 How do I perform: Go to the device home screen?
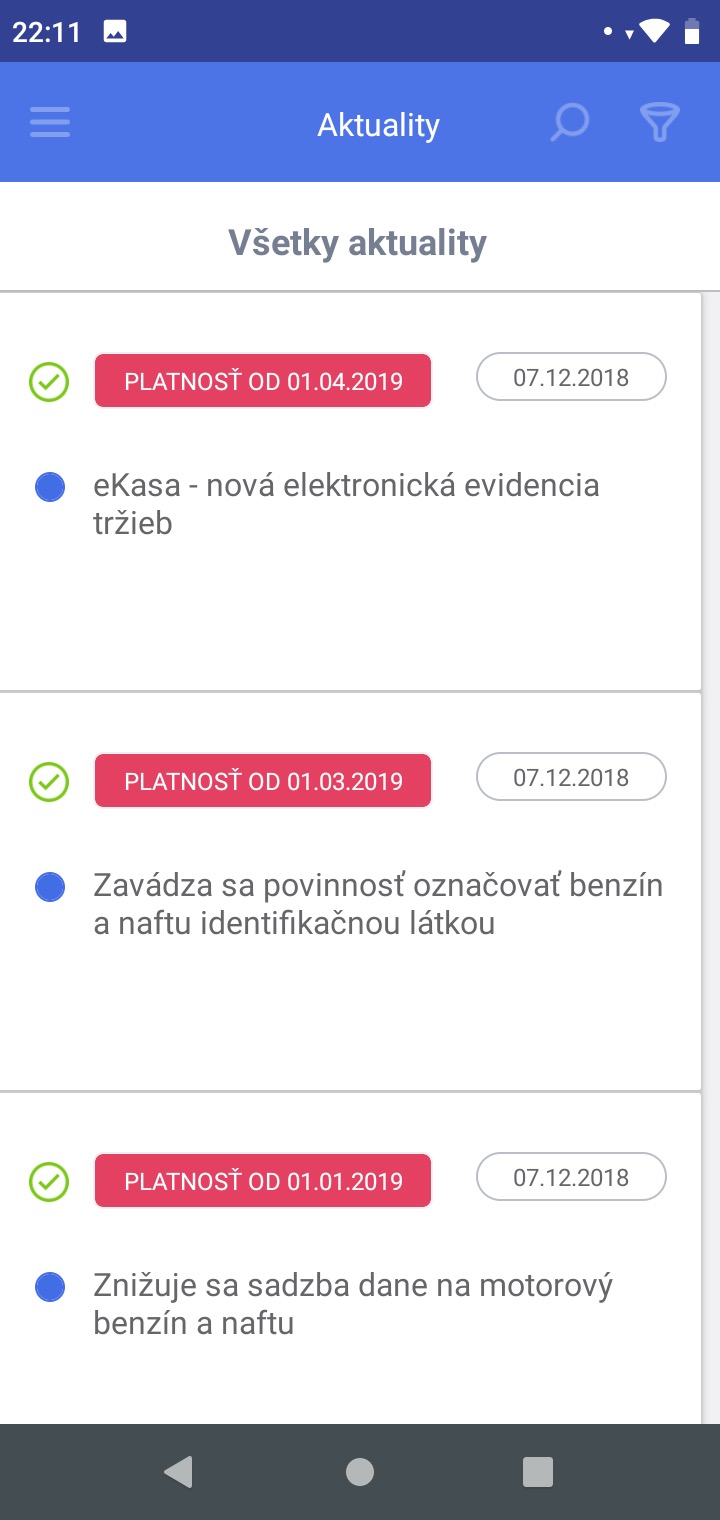pos(360,1472)
